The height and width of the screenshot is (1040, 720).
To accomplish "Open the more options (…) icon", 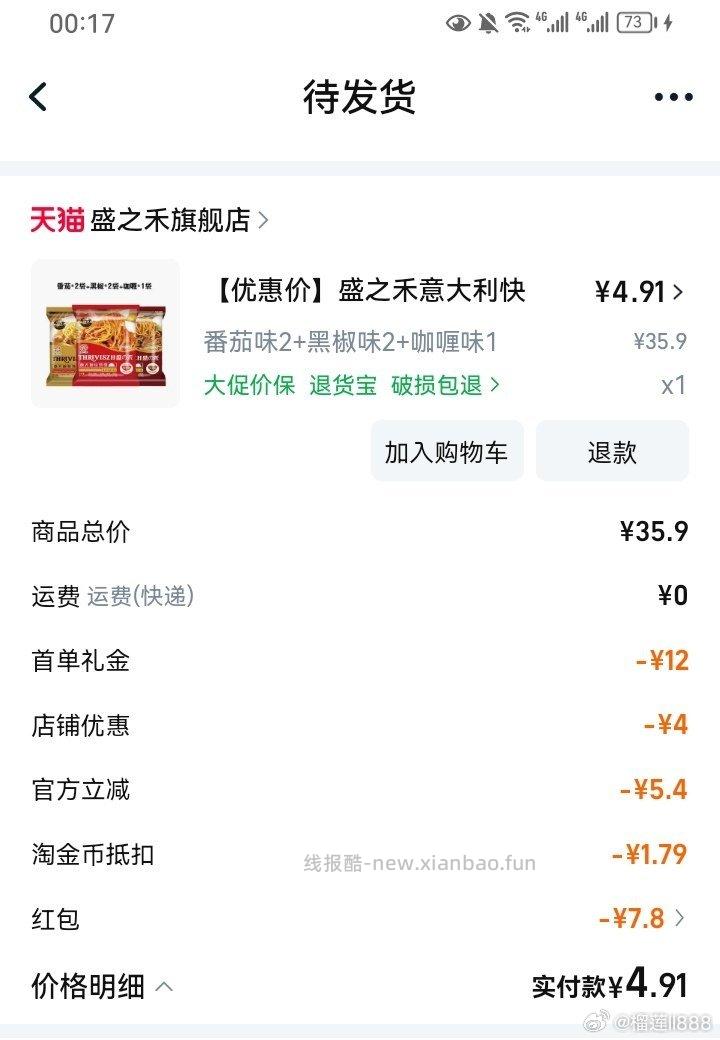I will (x=672, y=96).
